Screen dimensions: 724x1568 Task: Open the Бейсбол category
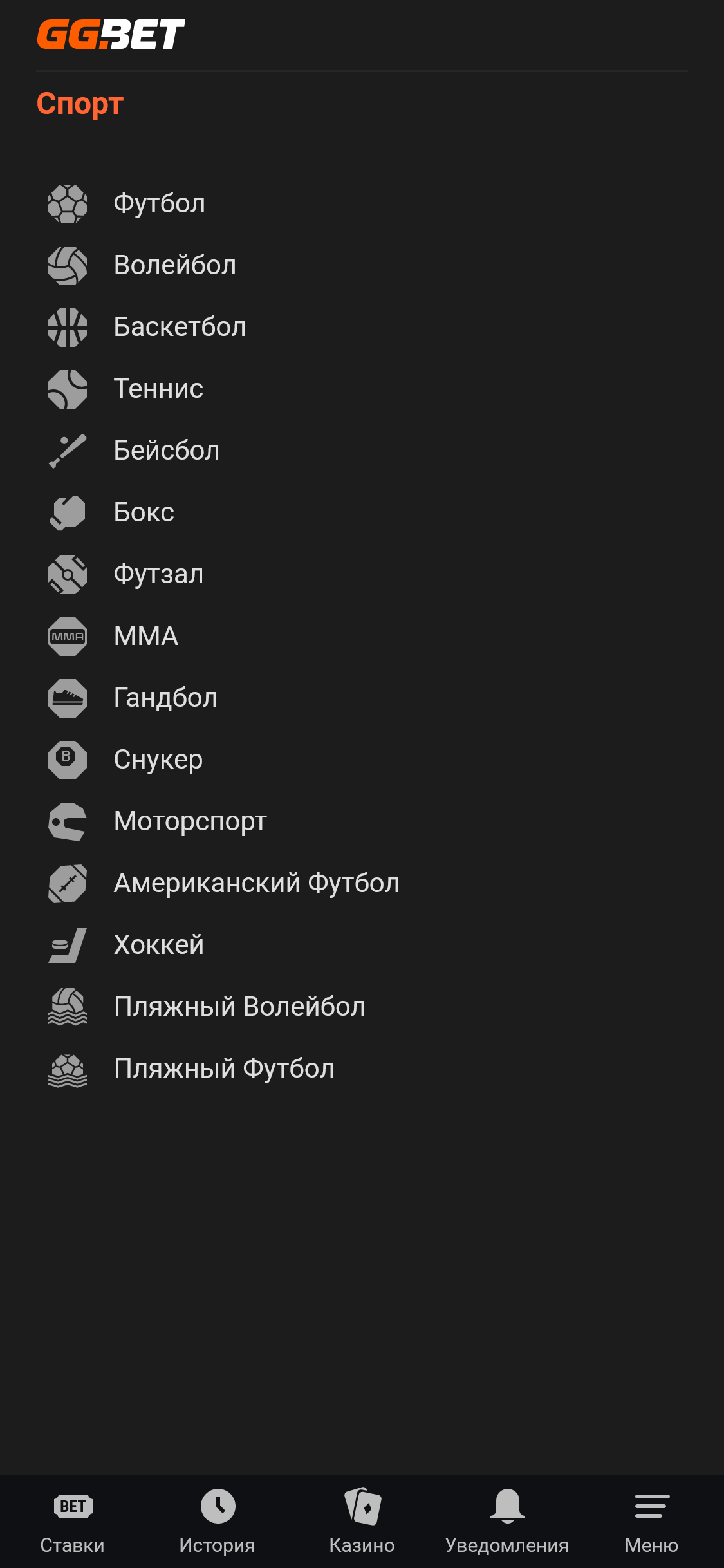(x=166, y=451)
